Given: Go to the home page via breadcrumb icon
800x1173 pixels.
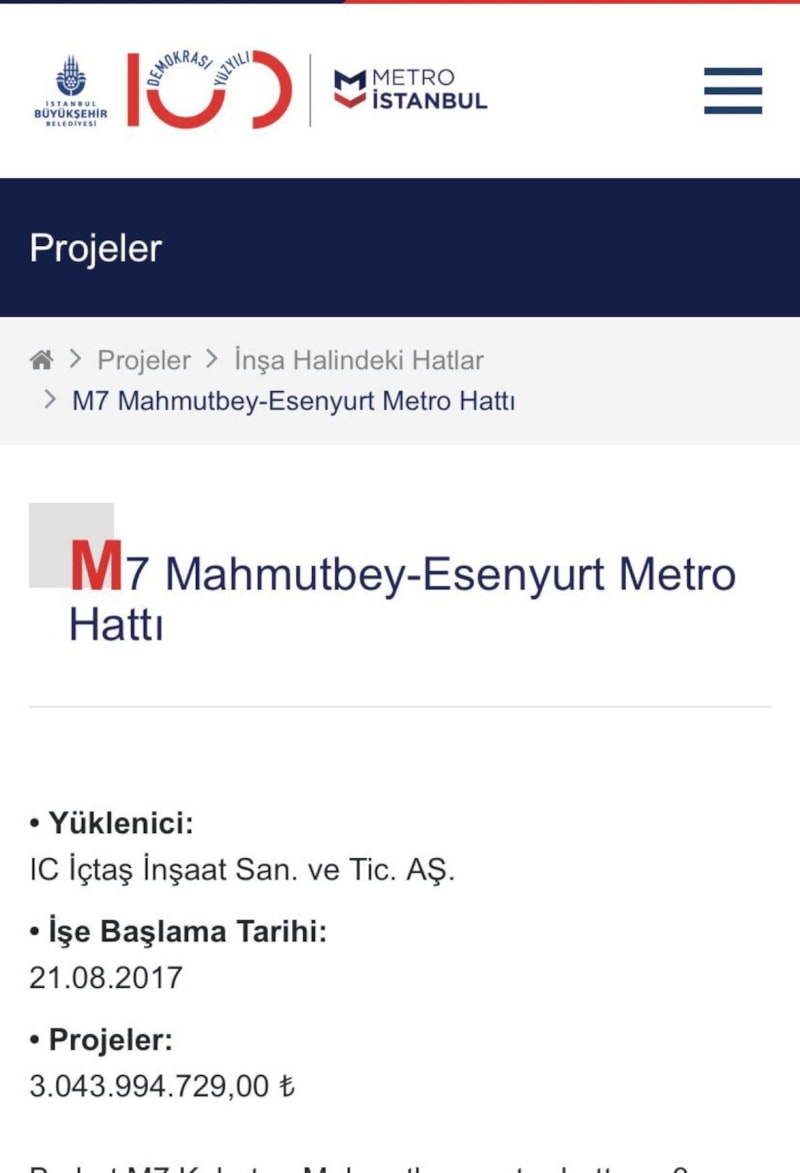Looking at the screenshot, I should 41,360.
